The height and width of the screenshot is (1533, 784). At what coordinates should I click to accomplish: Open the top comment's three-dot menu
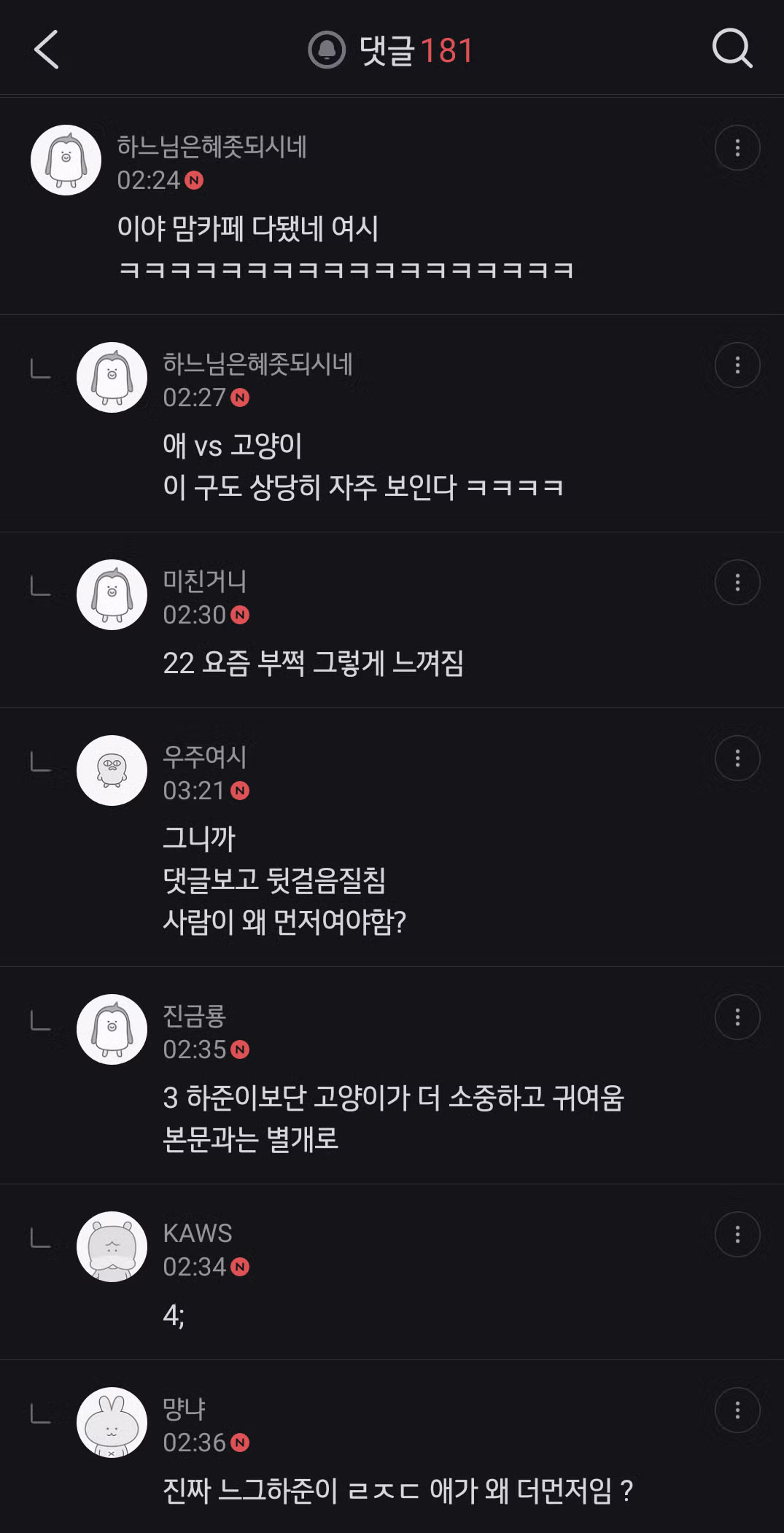(737, 148)
